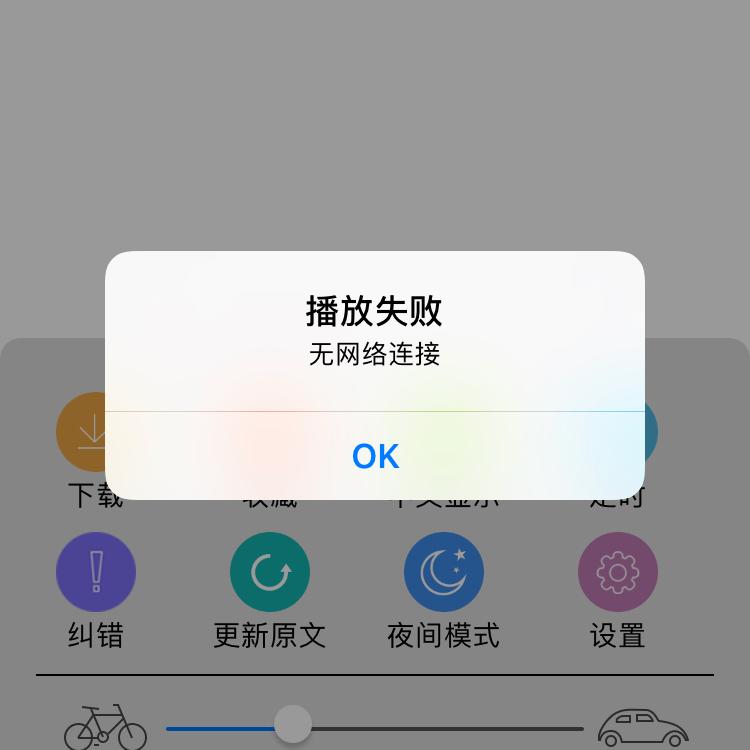
Task: Dismiss the playback failed alert with OK
Action: click(x=375, y=456)
